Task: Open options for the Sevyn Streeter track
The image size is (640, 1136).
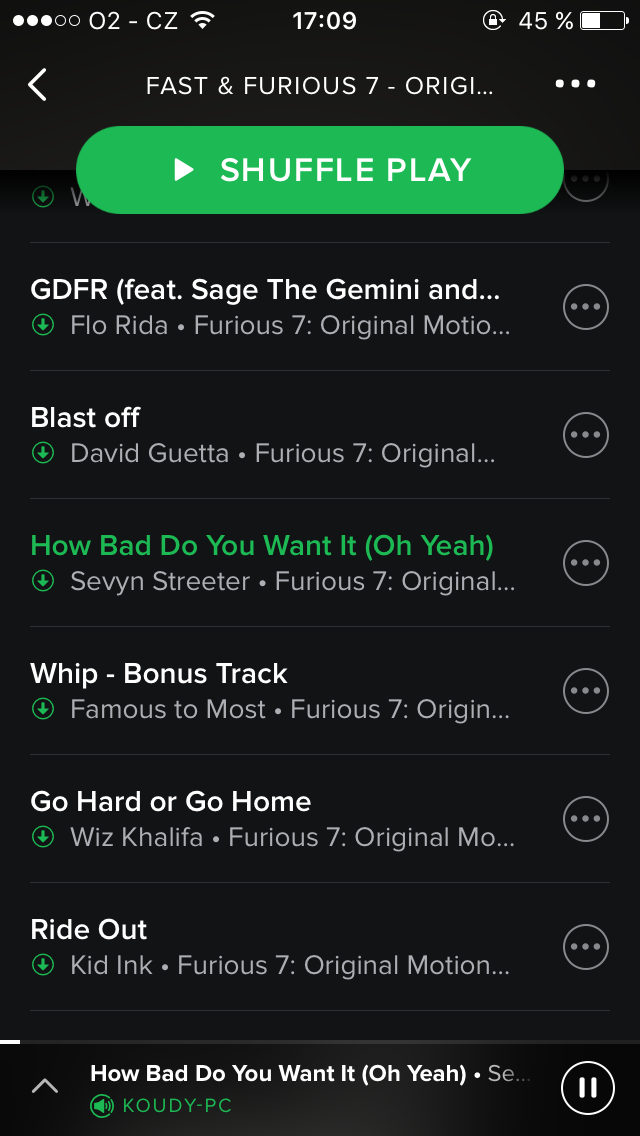Action: (x=586, y=563)
